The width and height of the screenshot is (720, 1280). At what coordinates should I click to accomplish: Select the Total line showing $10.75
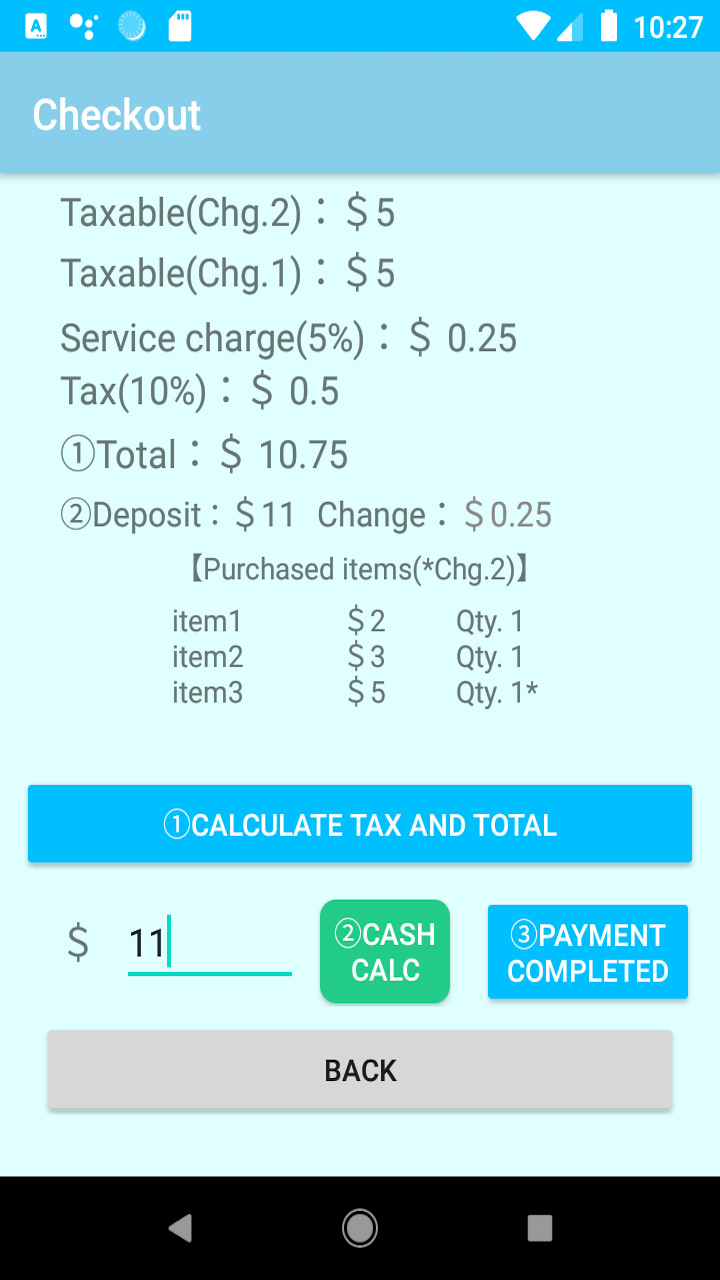pyautogui.click(x=204, y=454)
